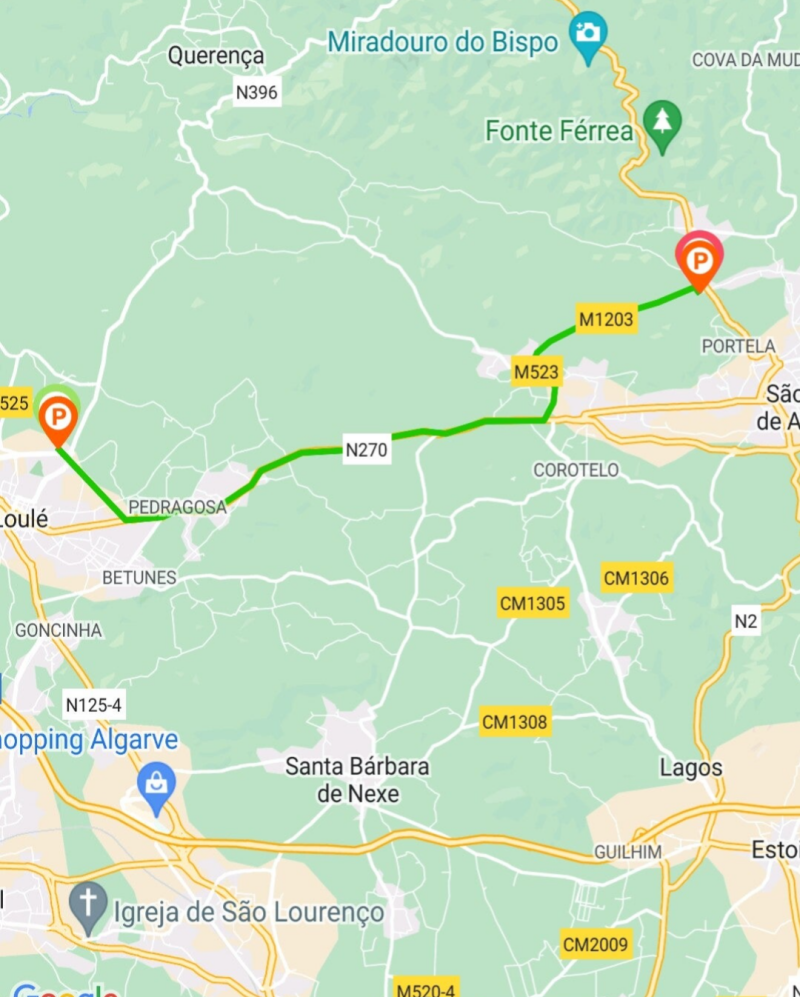Open the Fonte Férrea park marker
The width and height of the screenshot is (800, 997).
click(x=661, y=122)
